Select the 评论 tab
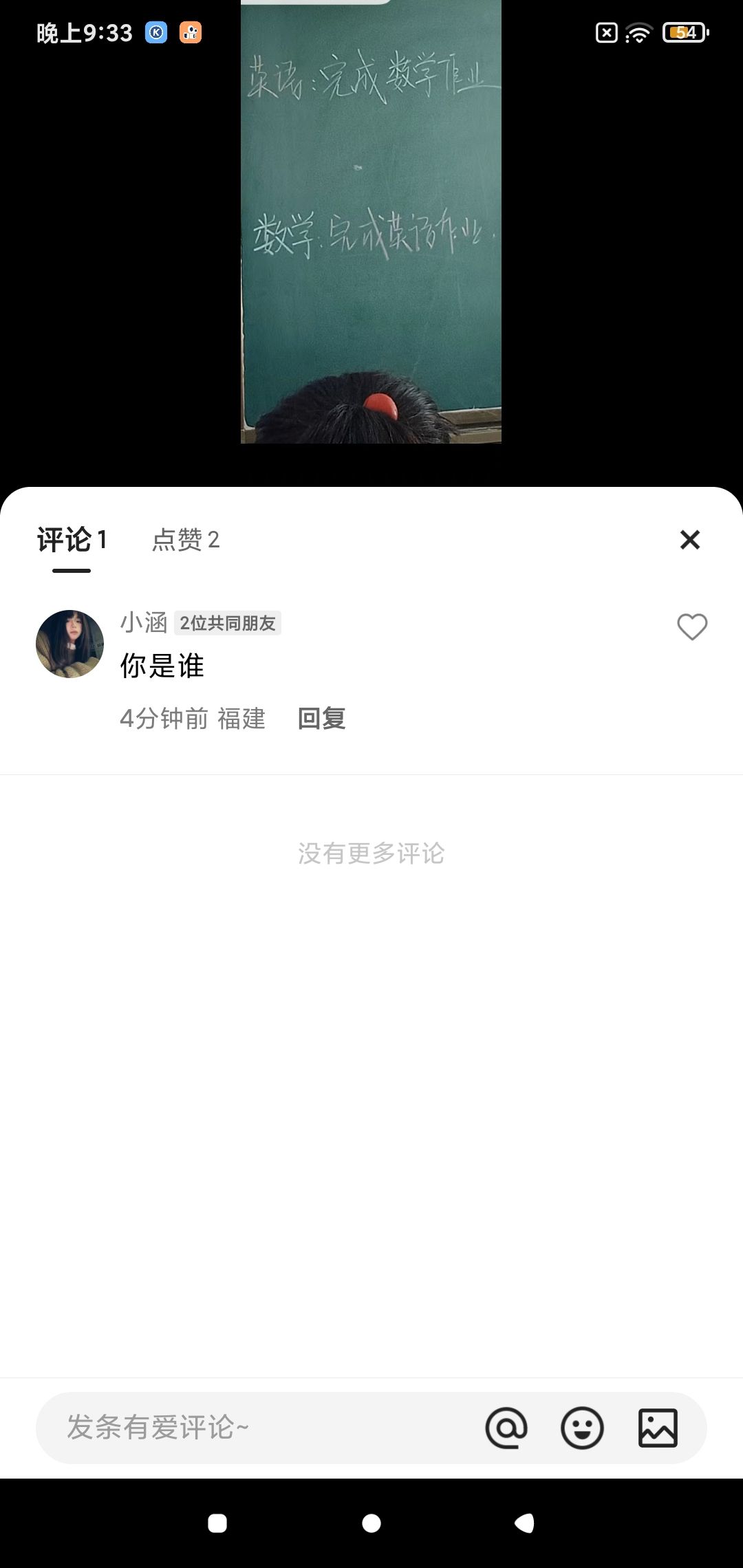This screenshot has height=1568, width=743. (x=72, y=540)
